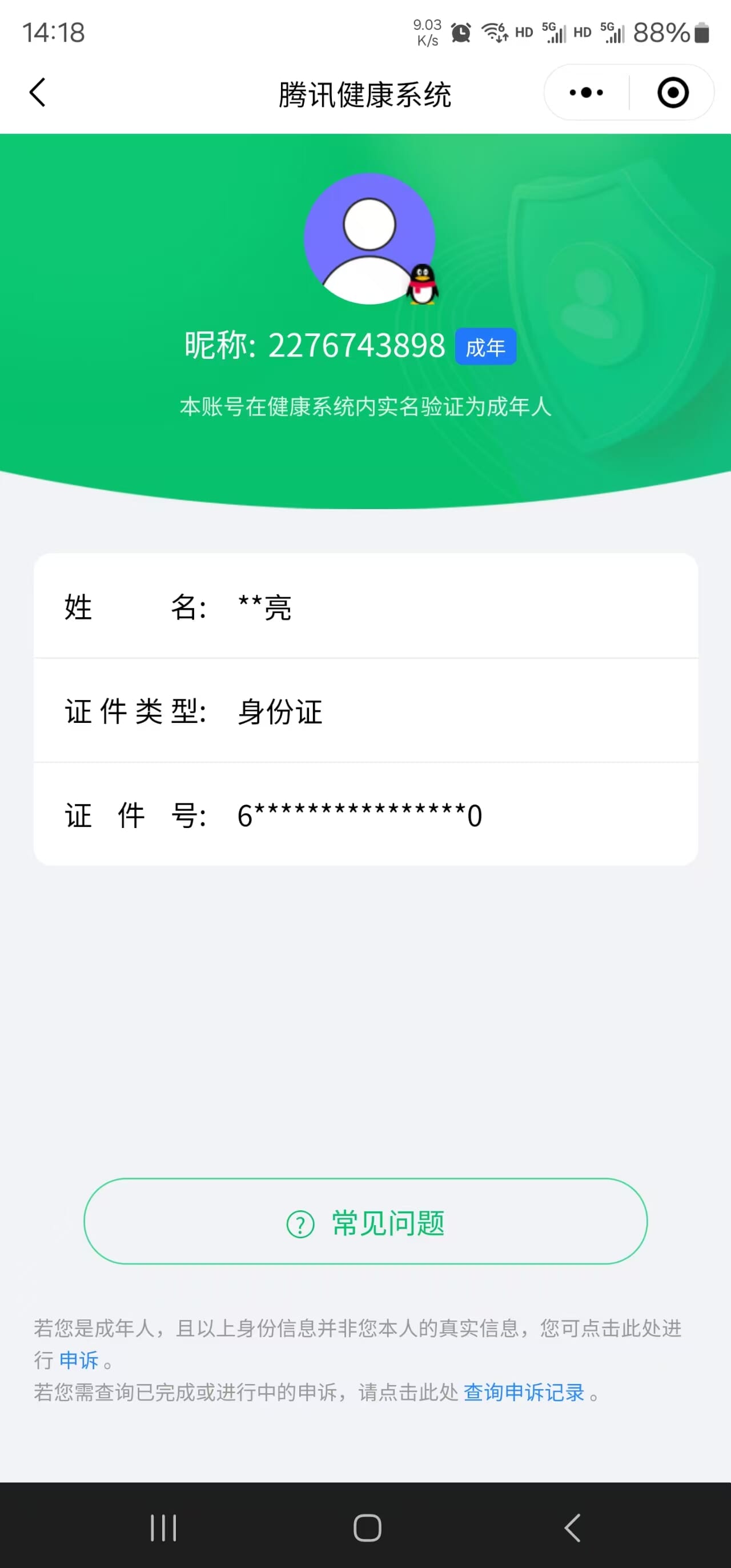Go back using the top-left arrow

tap(38, 93)
